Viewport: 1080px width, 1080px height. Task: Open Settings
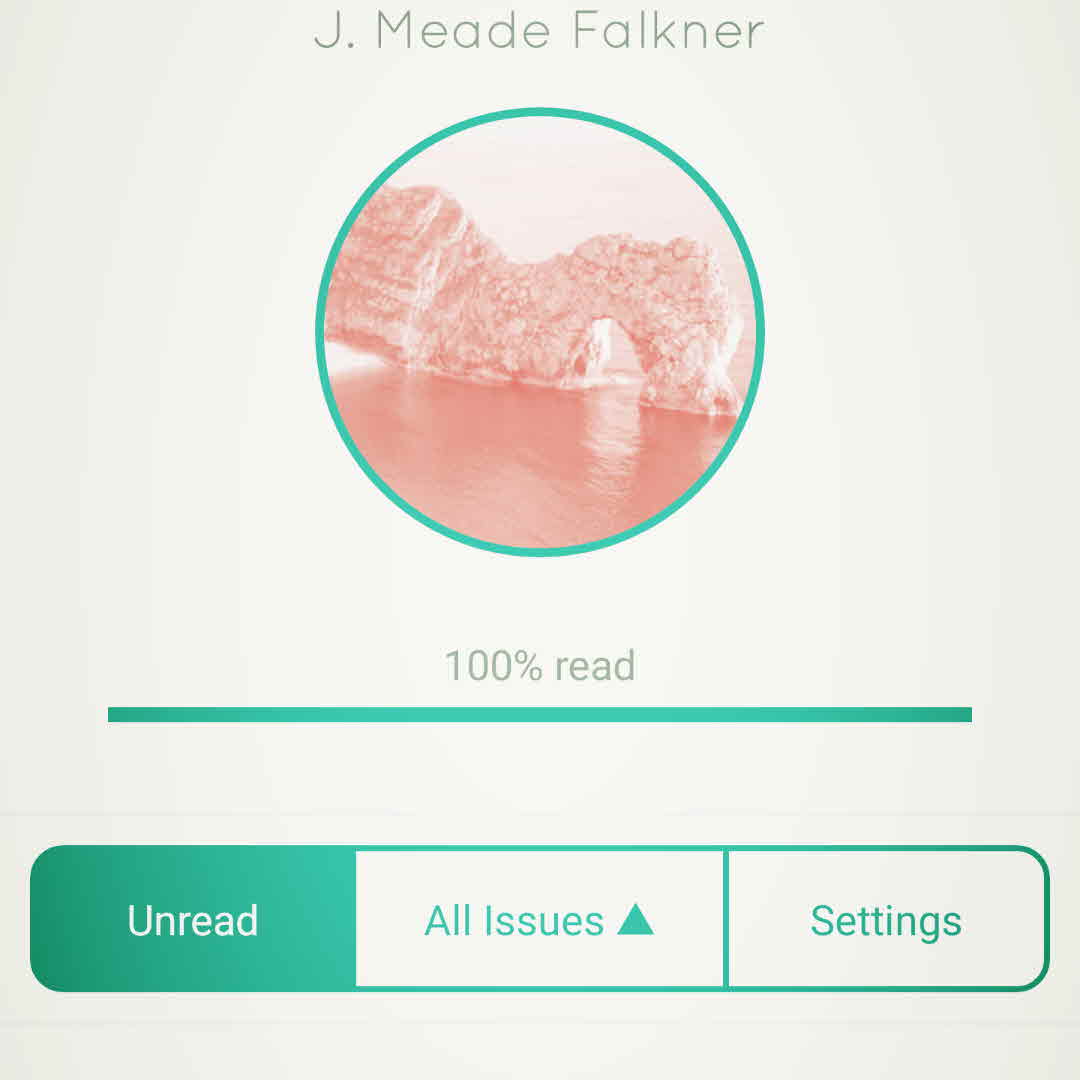pyautogui.click(x=886, y=920)
